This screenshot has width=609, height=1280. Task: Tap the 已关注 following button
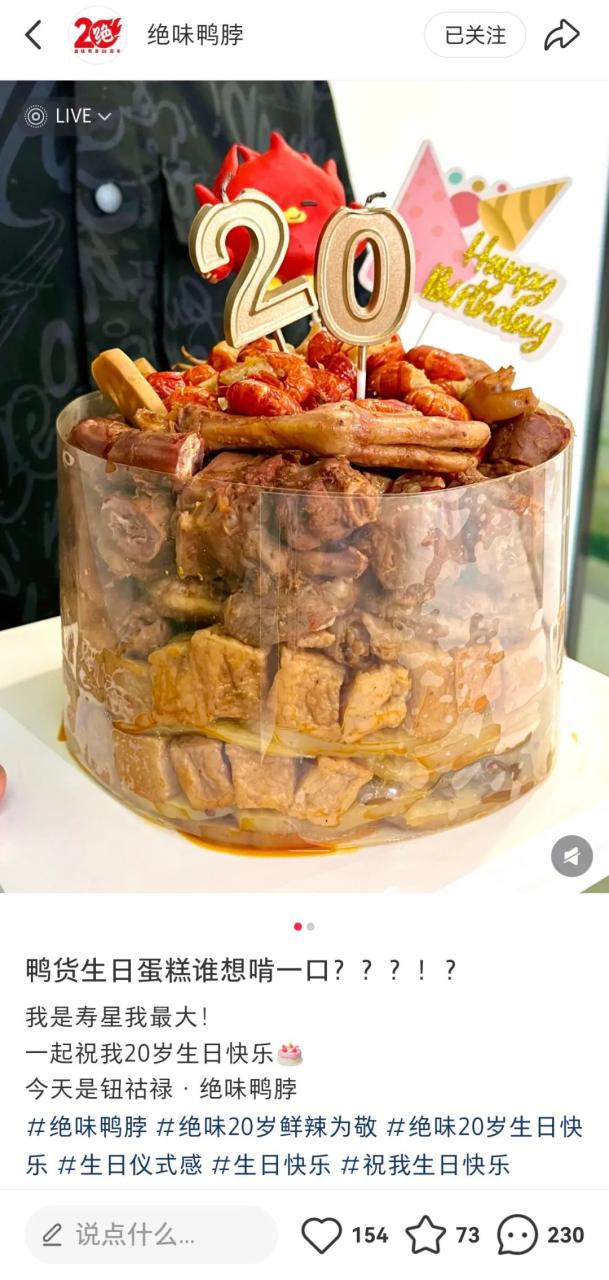(x=475, y=36)
